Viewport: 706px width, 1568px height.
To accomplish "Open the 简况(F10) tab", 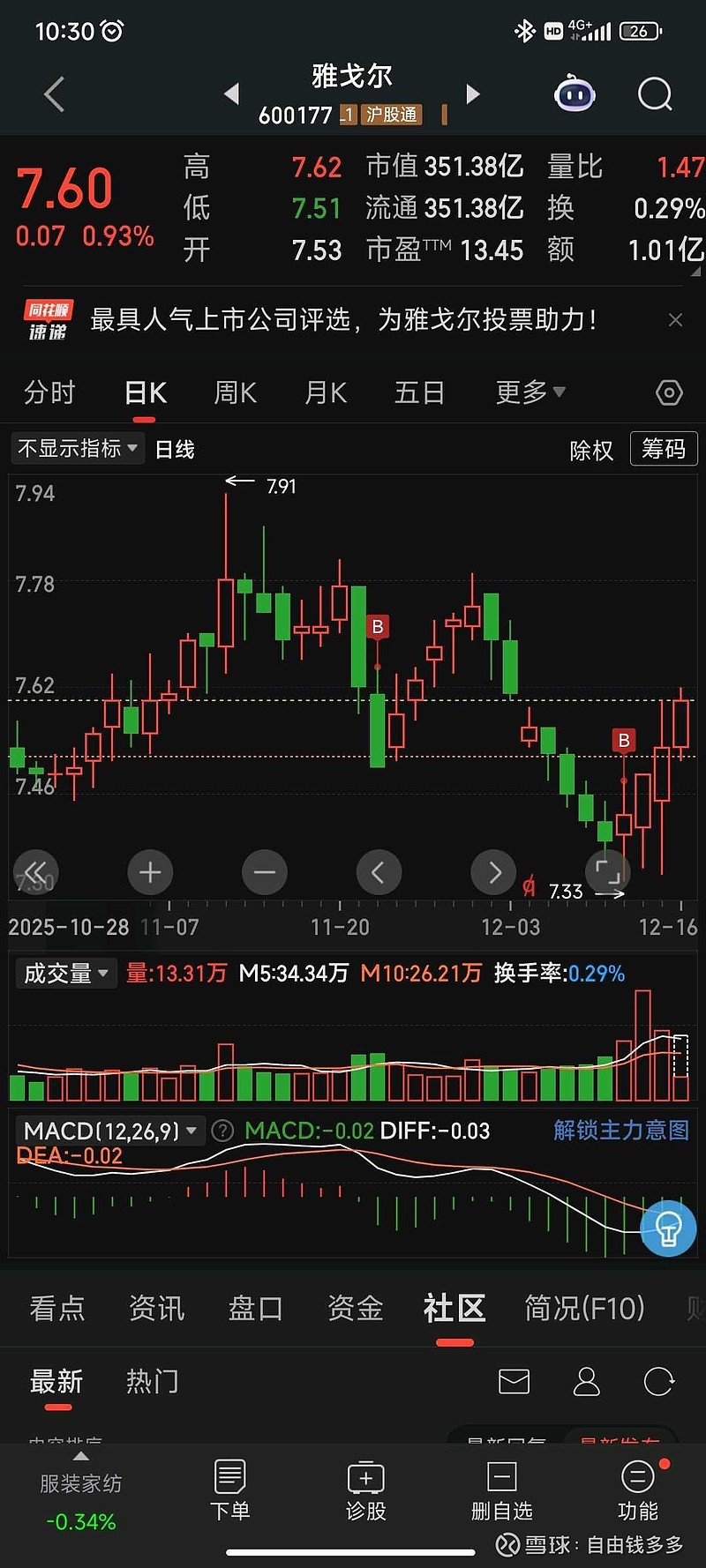I will click(584, 1308).
